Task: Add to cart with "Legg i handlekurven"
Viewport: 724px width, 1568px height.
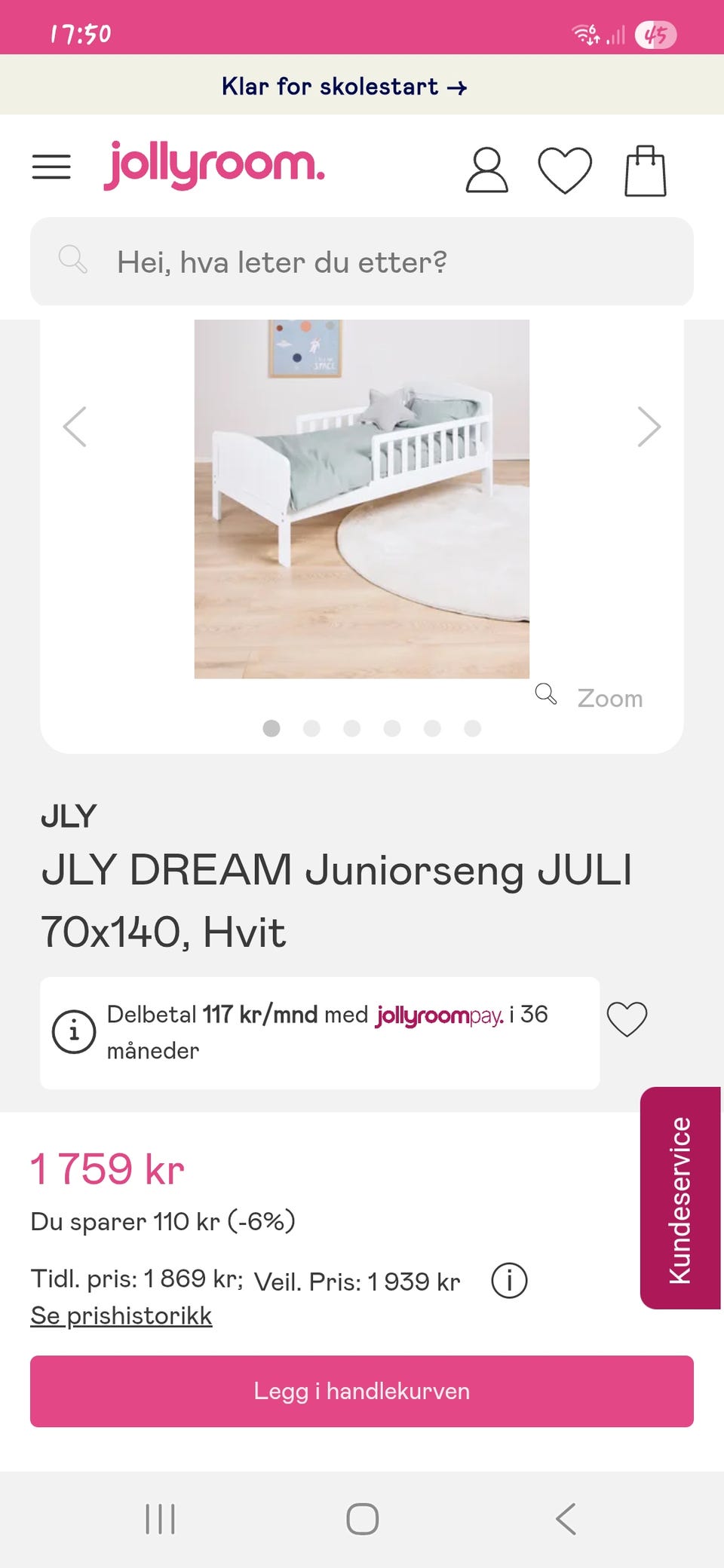Action: 362,1391
